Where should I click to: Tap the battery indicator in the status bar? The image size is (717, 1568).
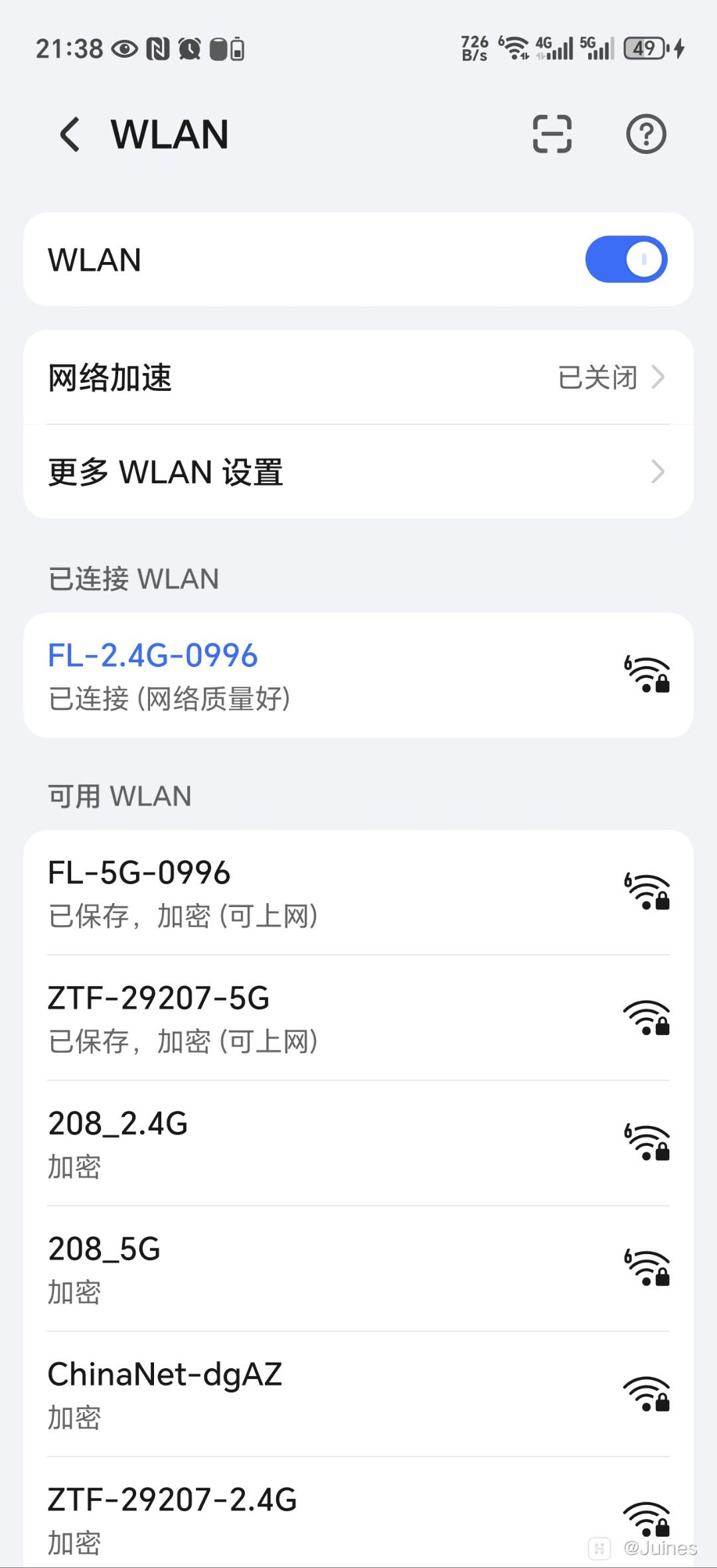(643, 48)
